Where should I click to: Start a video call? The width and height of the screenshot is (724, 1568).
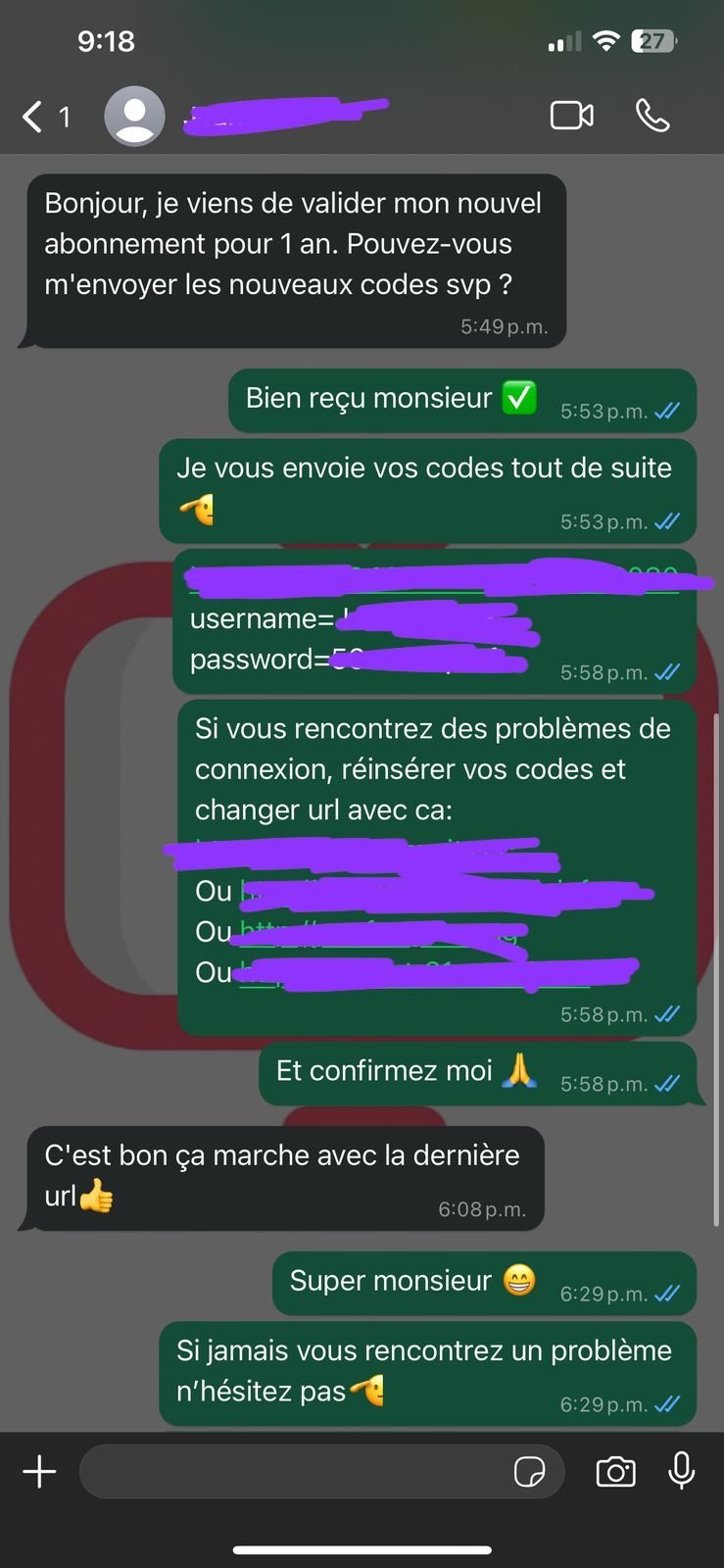pos(571,116)
